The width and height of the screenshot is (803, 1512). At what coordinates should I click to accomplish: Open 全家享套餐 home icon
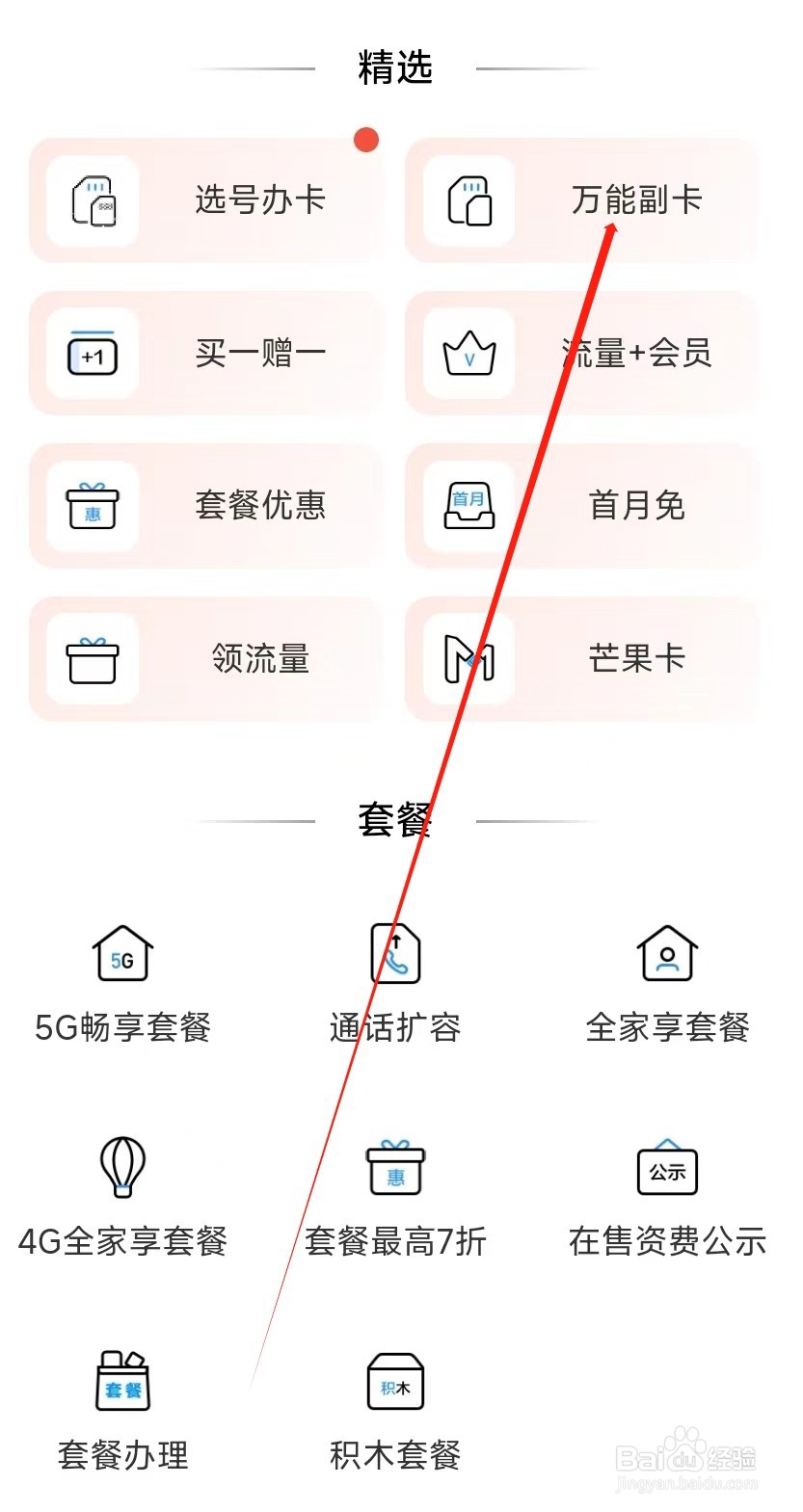[x=668, y=954]
